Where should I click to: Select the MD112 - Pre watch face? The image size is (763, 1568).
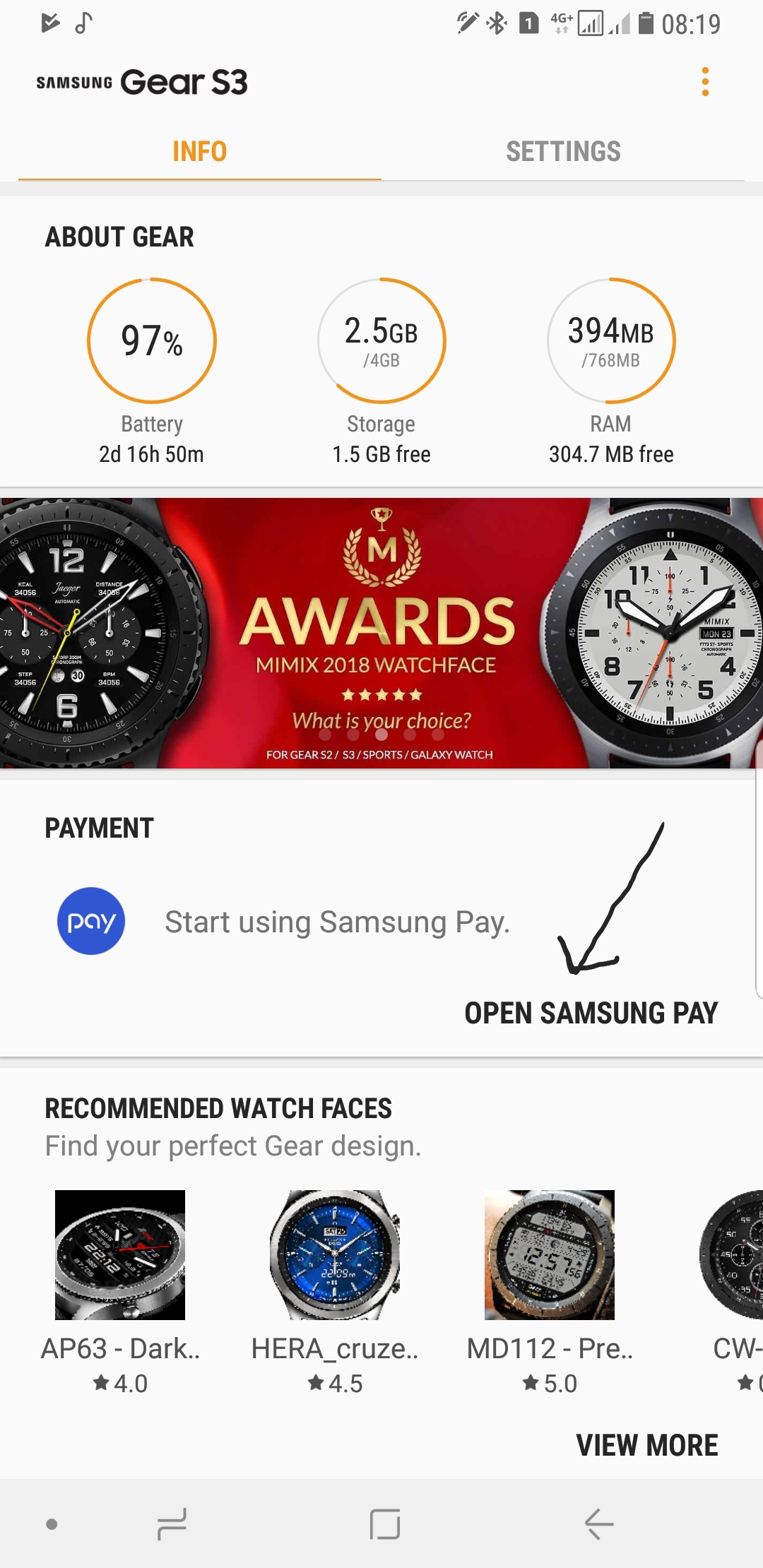coord(550,1255)
